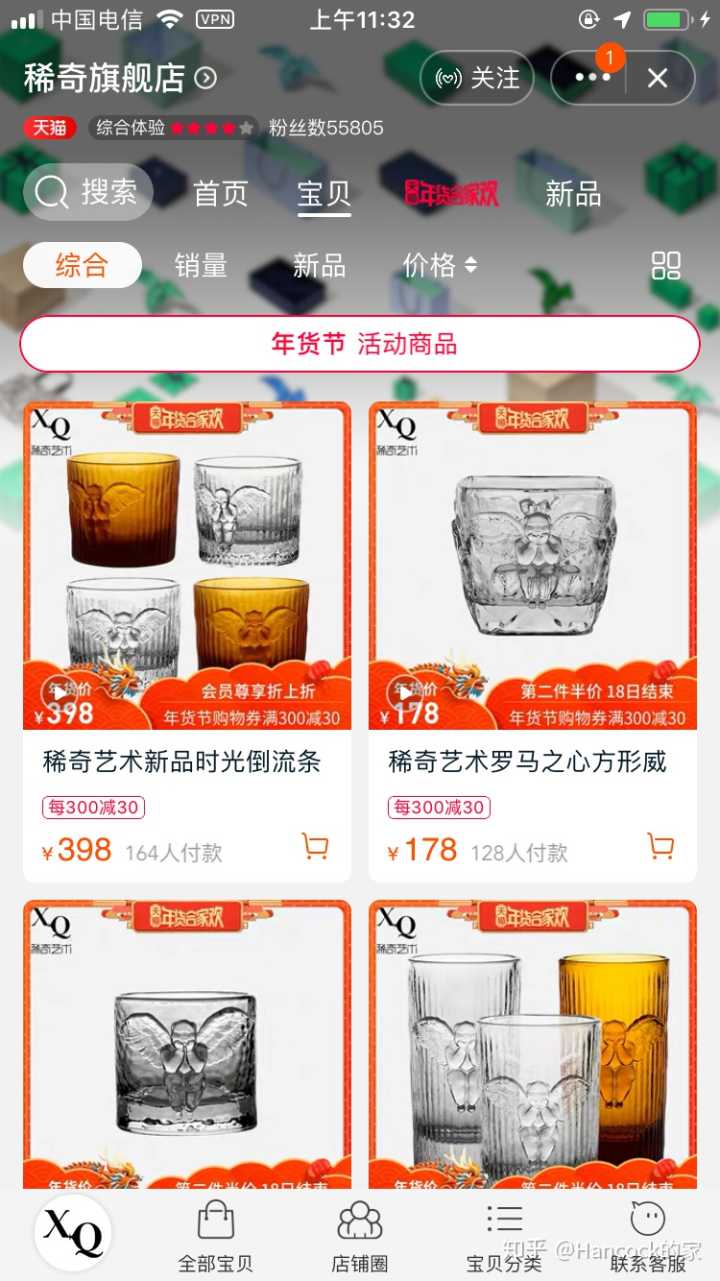Open the 搜索 search box

[x=88, y=192]
